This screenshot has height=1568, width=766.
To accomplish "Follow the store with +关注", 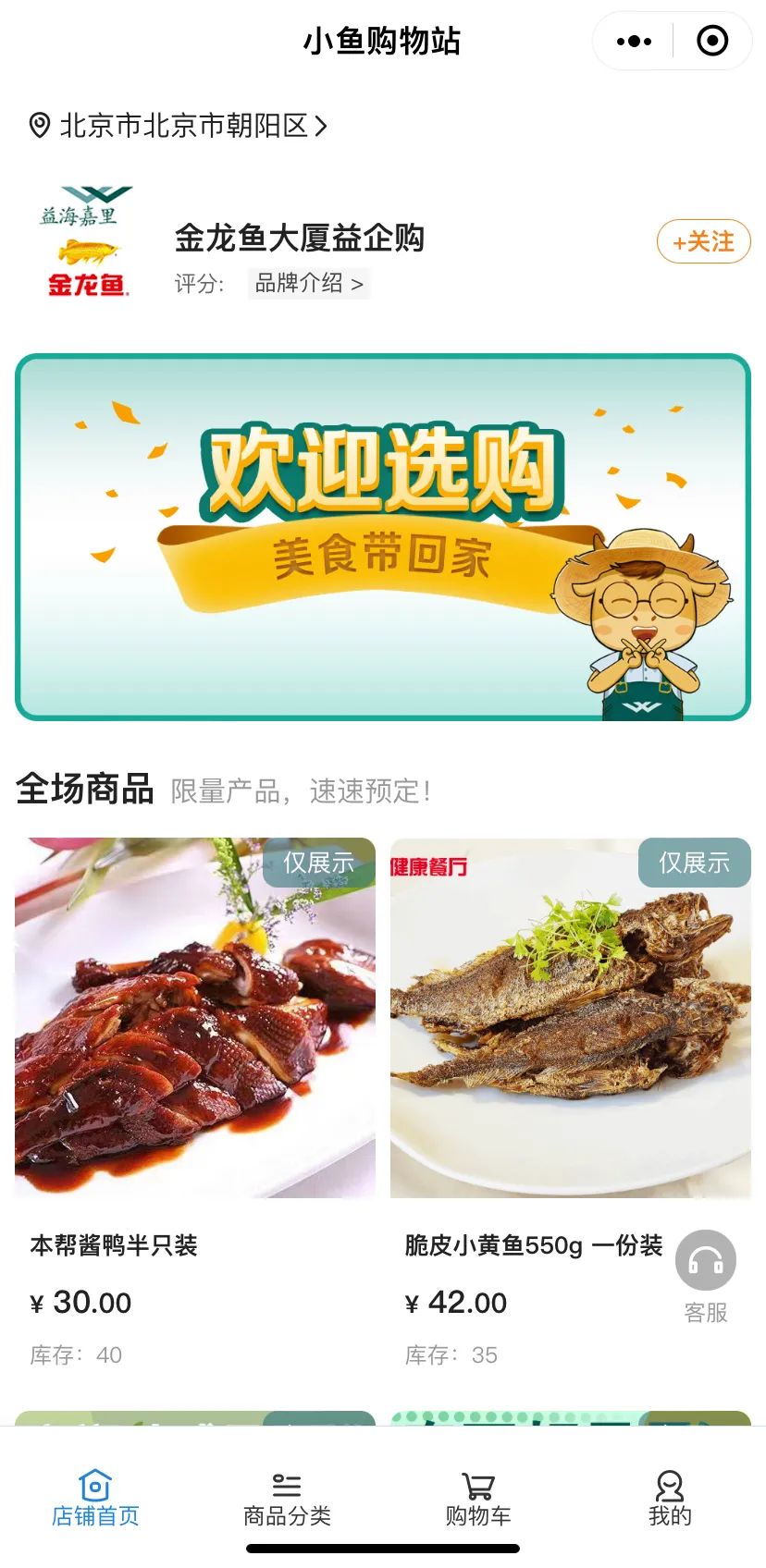I will pyautogui.click(x=703, y=242).
